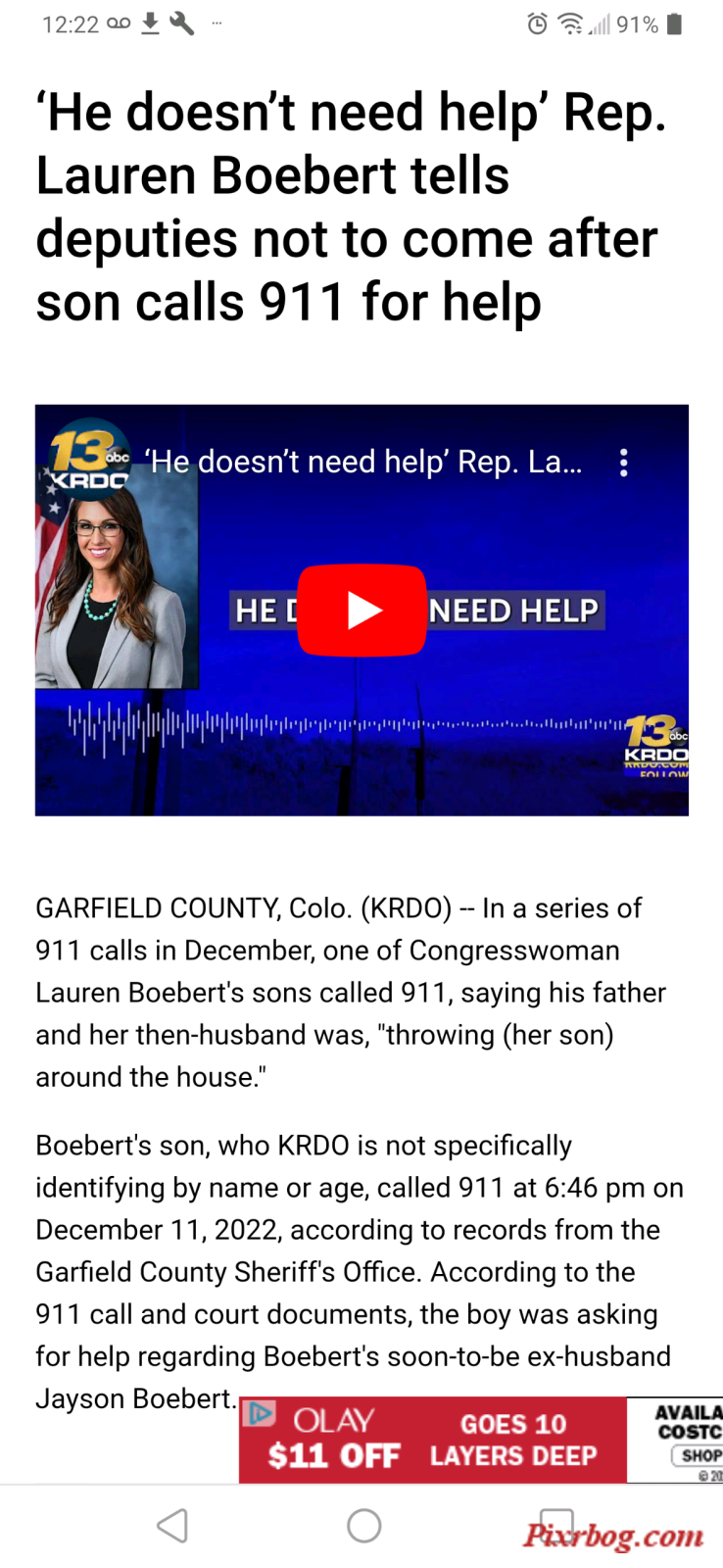
Task: Go back with the system back button
Action: point(172,1525)
